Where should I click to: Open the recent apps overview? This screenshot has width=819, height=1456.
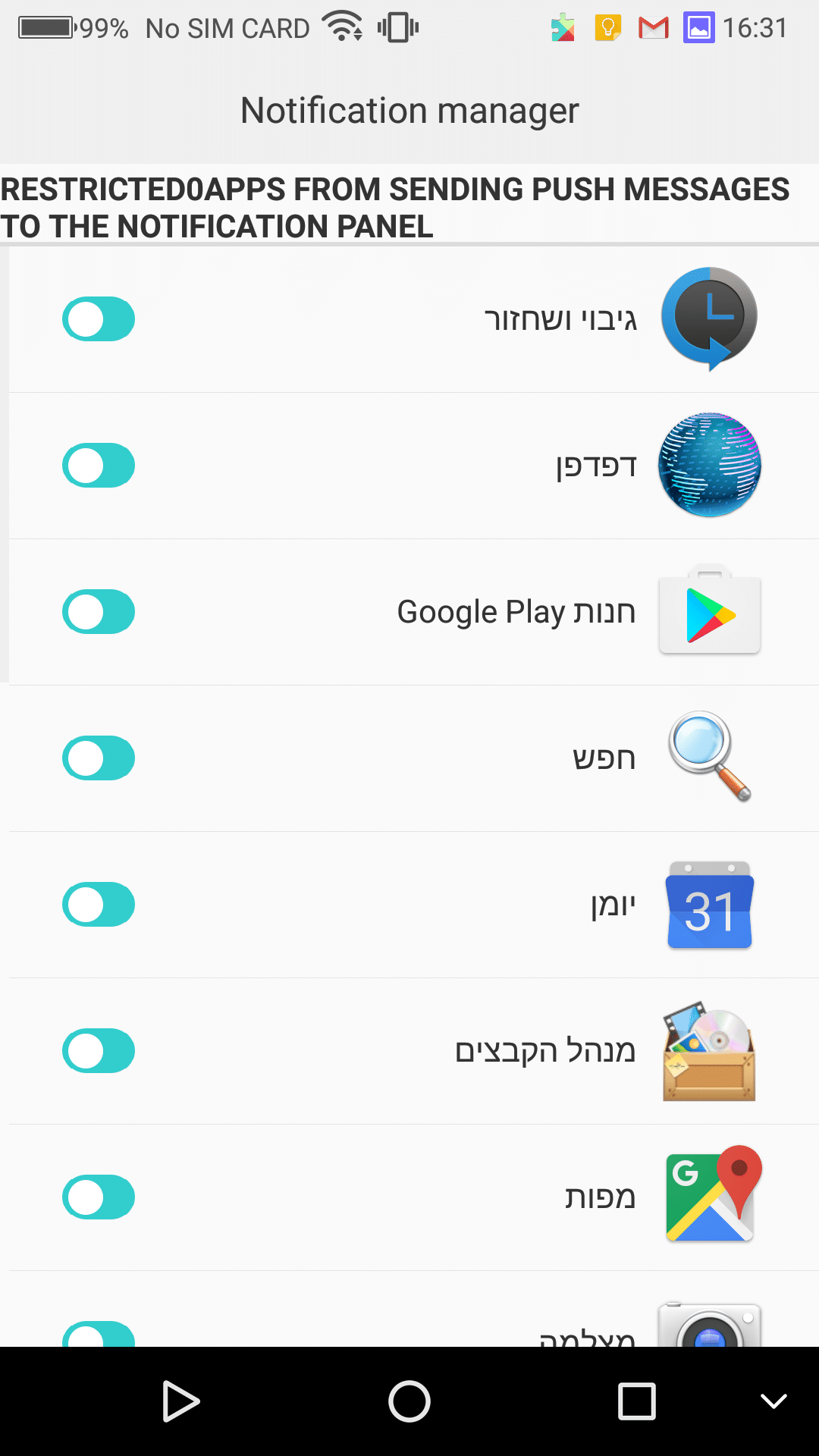[637, 1401]
